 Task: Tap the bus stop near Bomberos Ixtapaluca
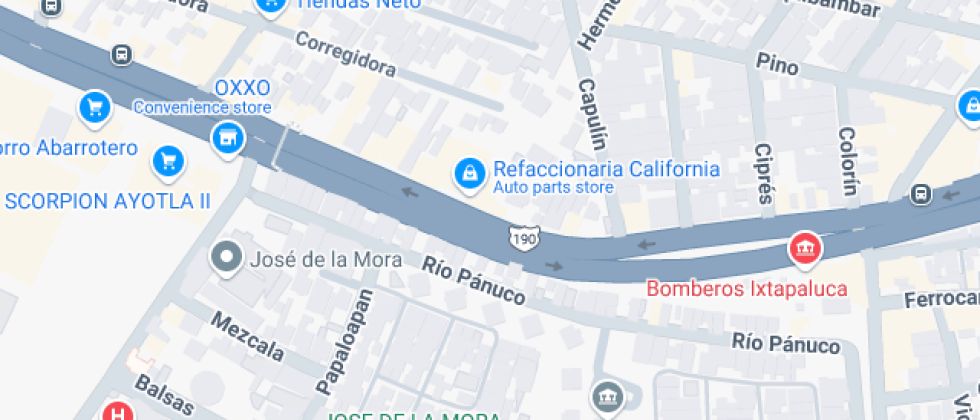922,193
